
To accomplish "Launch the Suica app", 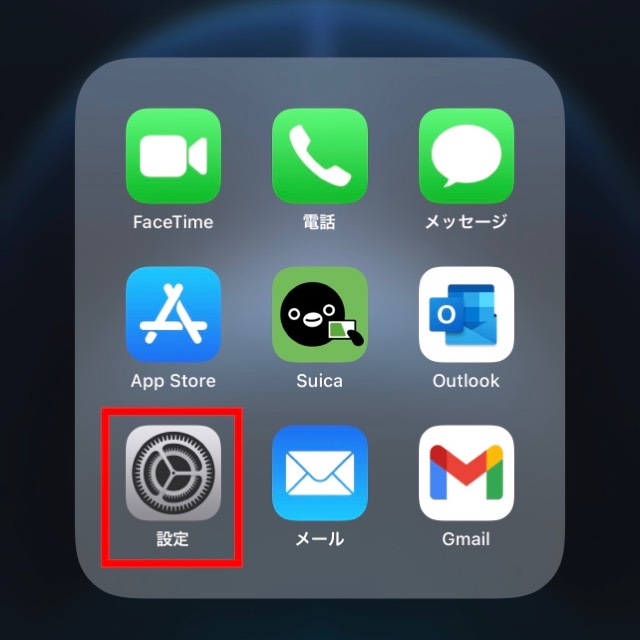I will coord(320,314).
